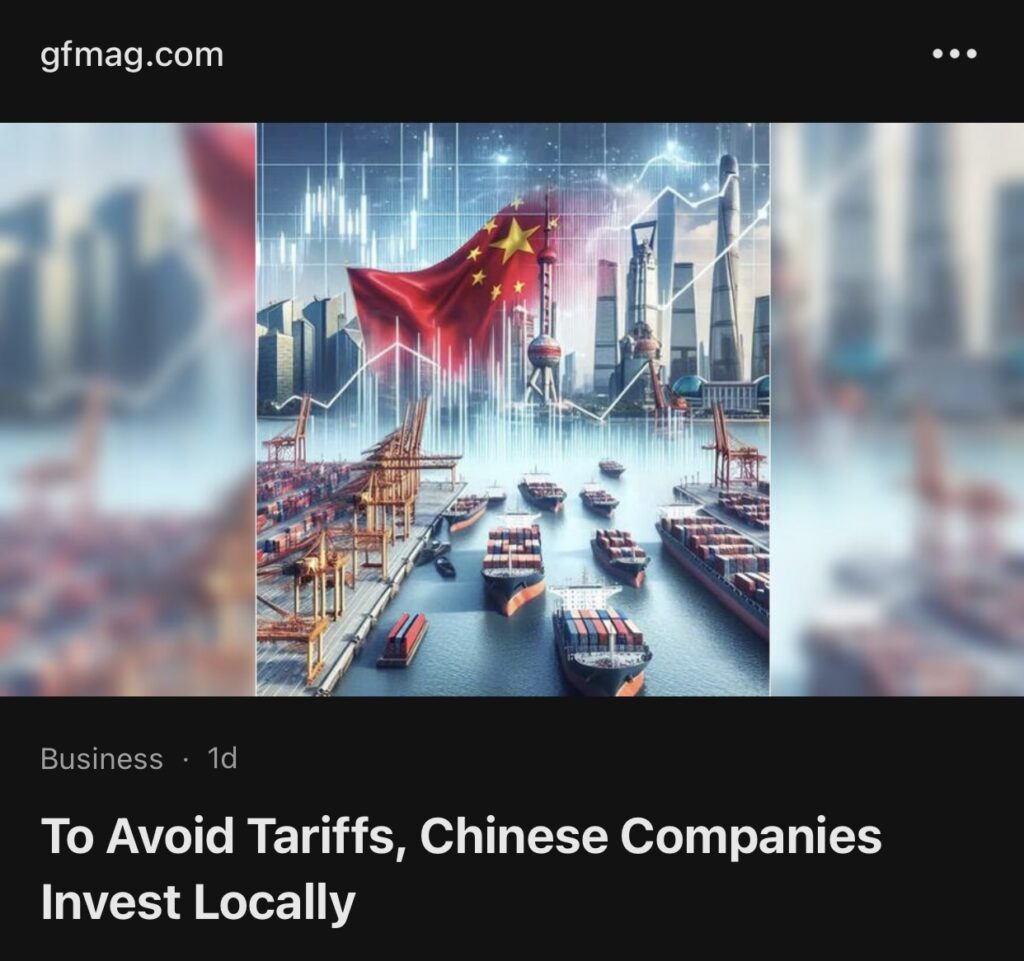Open the Chinese Companies tariffs article image
The image size is (1024, 961).
click(x=512, y=408)
